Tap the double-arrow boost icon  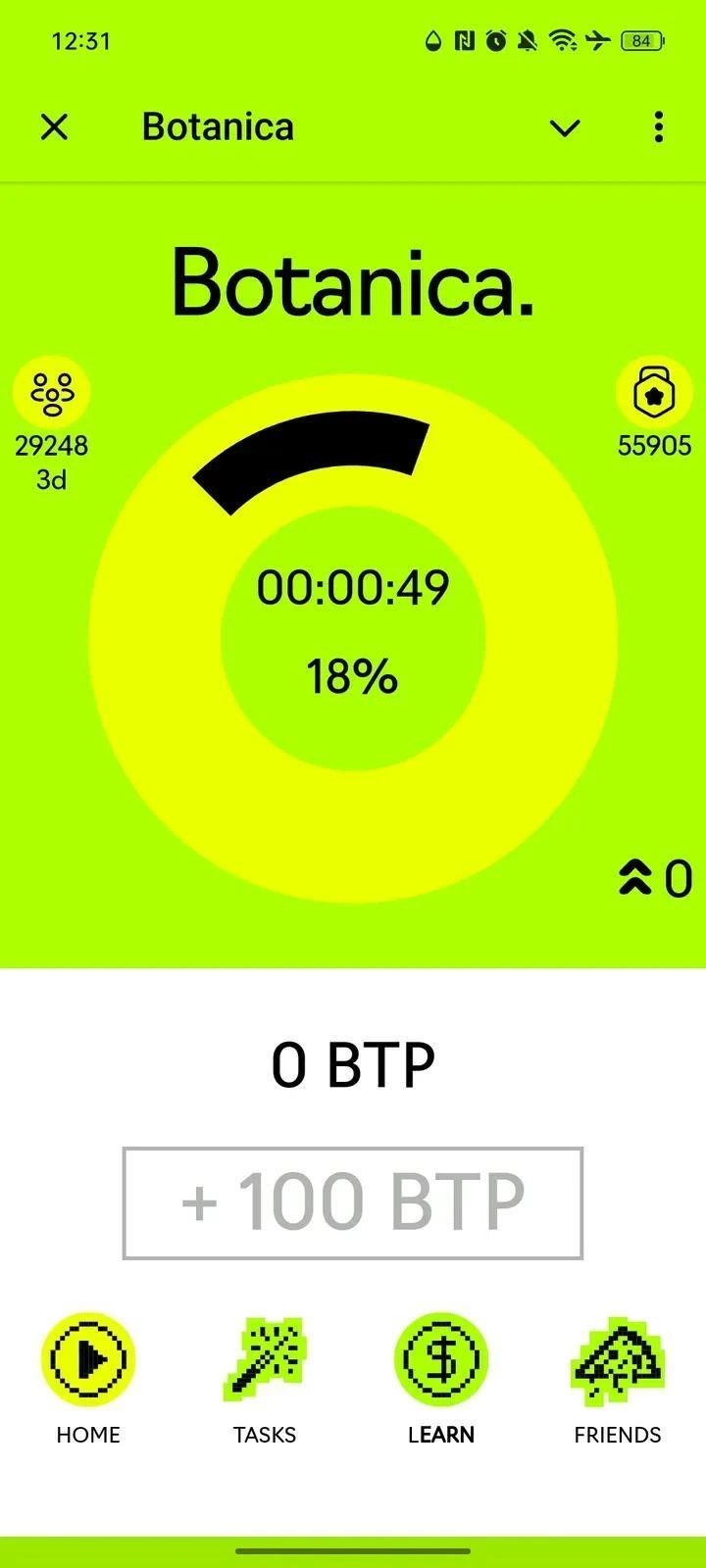click(635, 877)
